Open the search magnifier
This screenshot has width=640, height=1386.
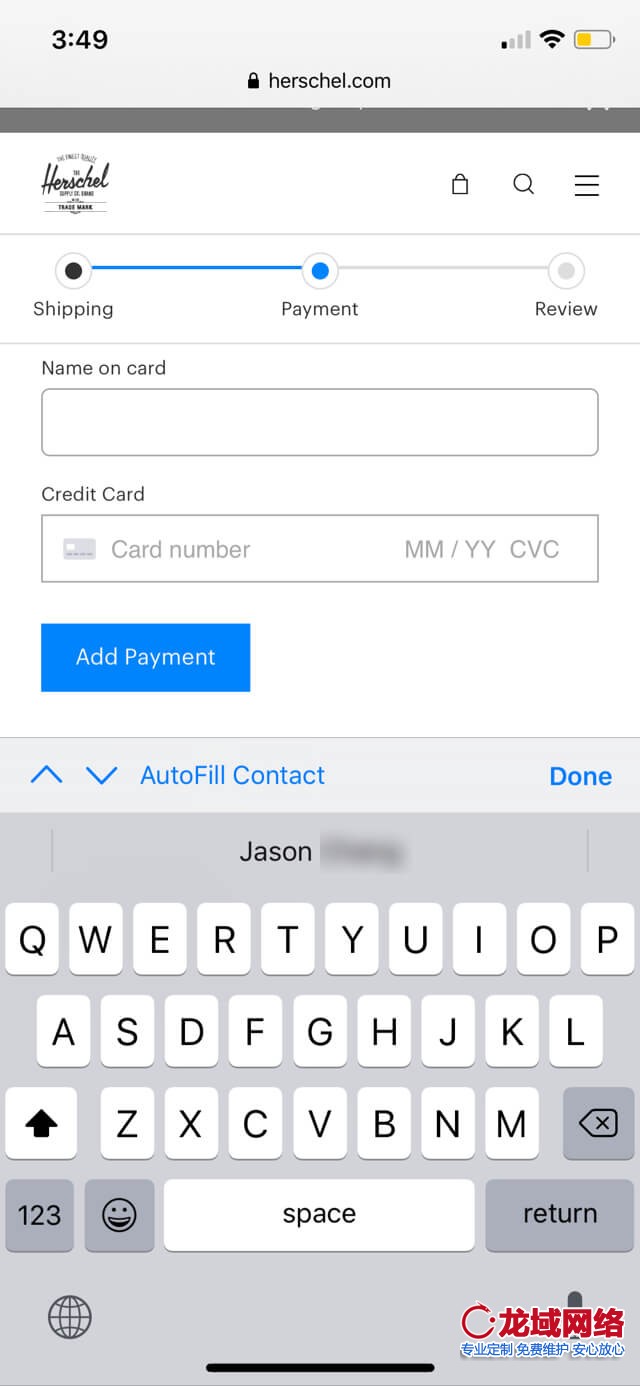(x=523, y=184)
